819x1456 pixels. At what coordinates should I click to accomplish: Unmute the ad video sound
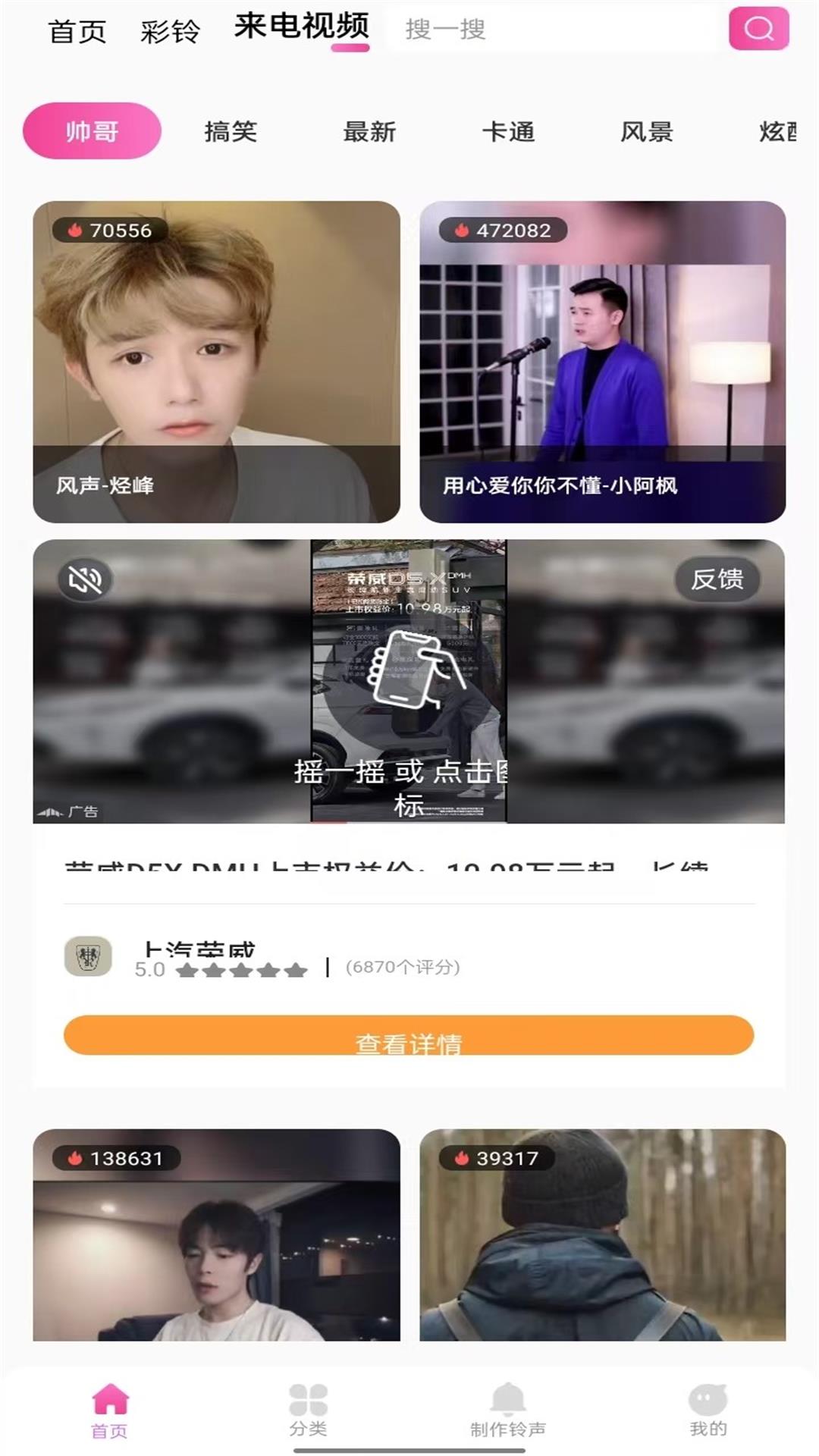point(85,580)
